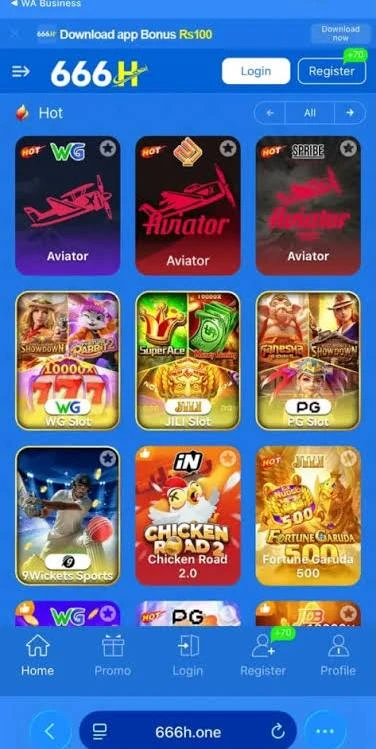Tap Download now in the app banner

click(x=340, y=33)
